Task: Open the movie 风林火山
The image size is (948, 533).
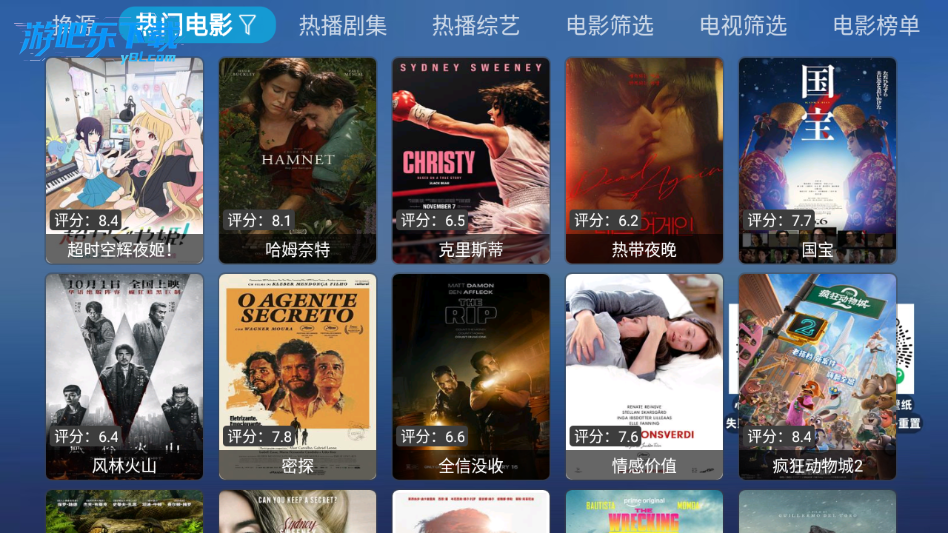Action: click(124, 376)
